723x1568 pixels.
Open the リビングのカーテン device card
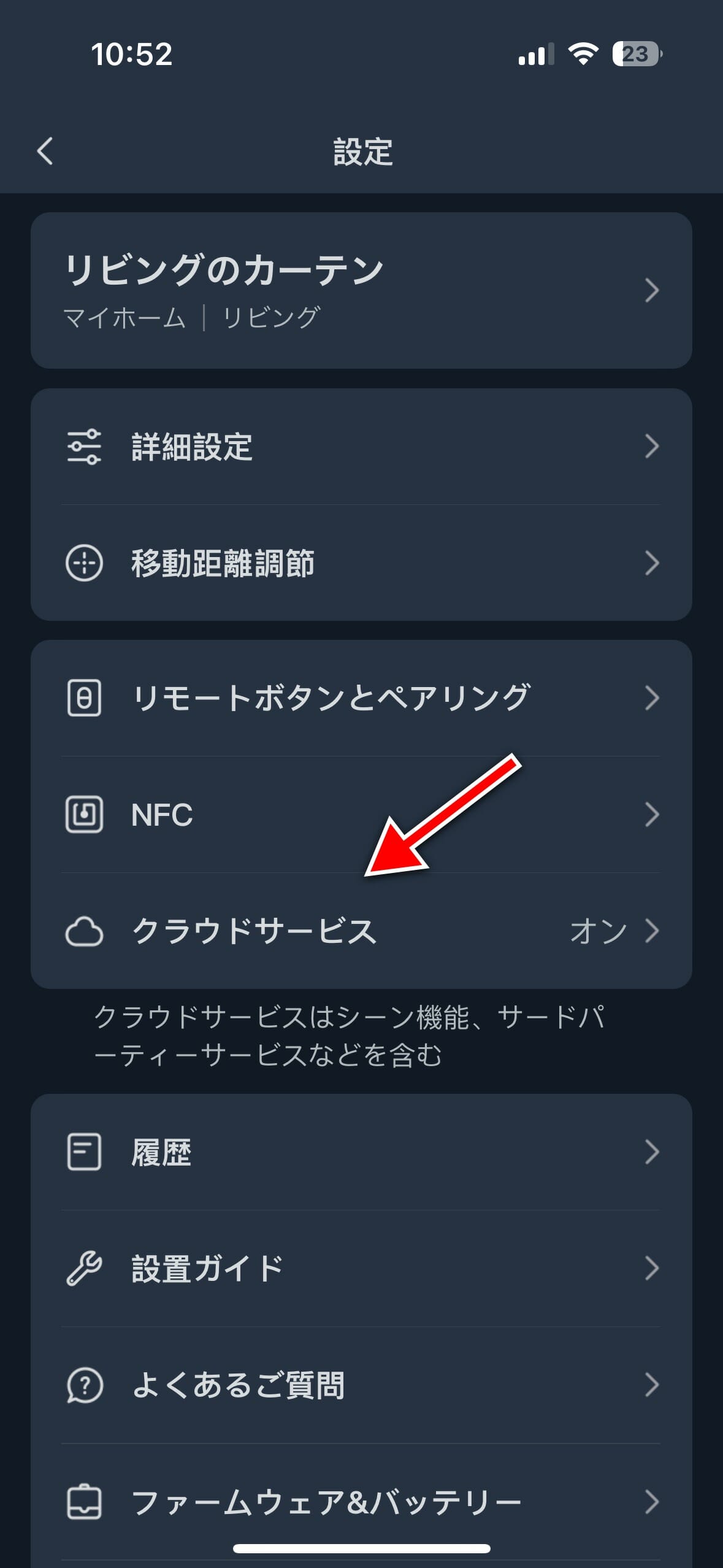click(x=361, y=290)
